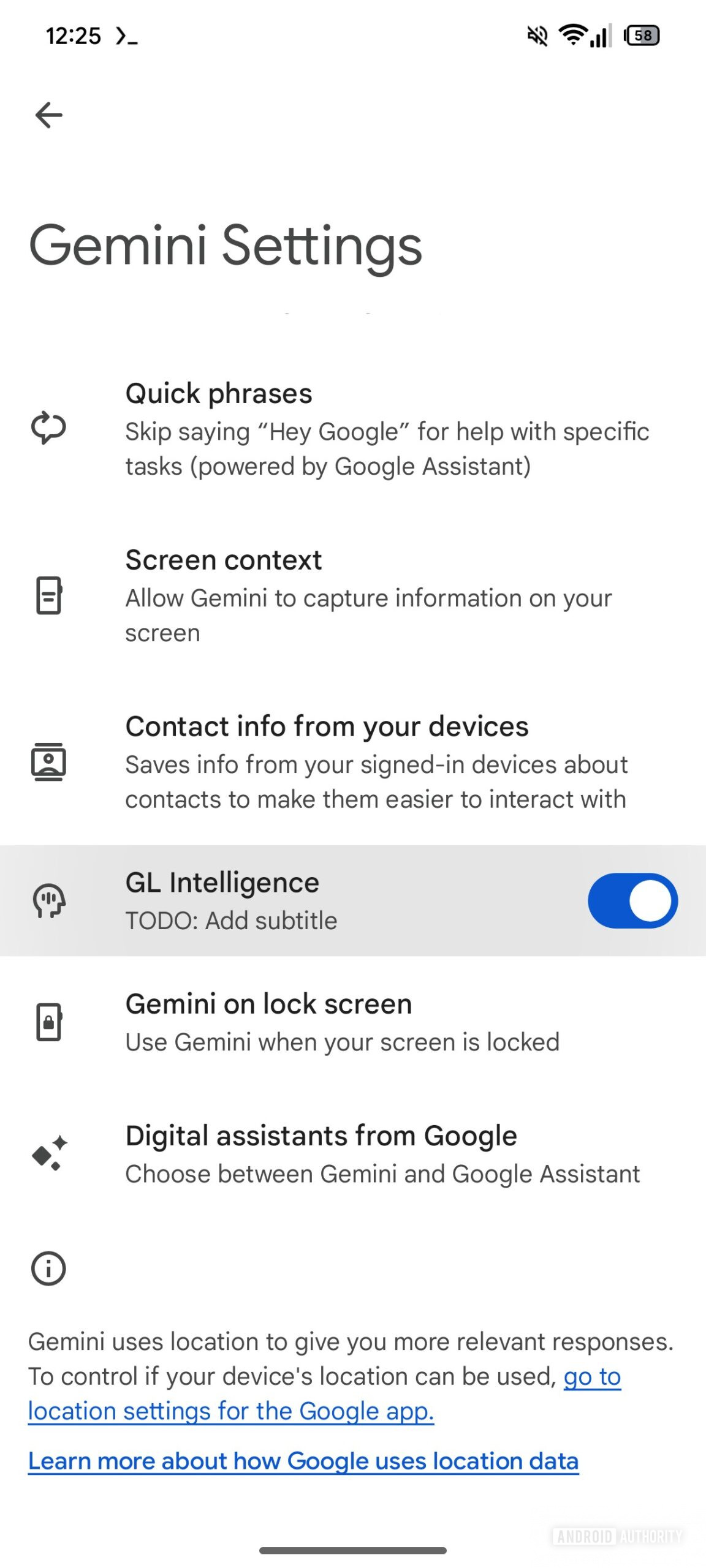The height and width of the screenshot is (1568, 706).
Task: Select the Gemini on lock screen padlock icon
Action: 49,1021
